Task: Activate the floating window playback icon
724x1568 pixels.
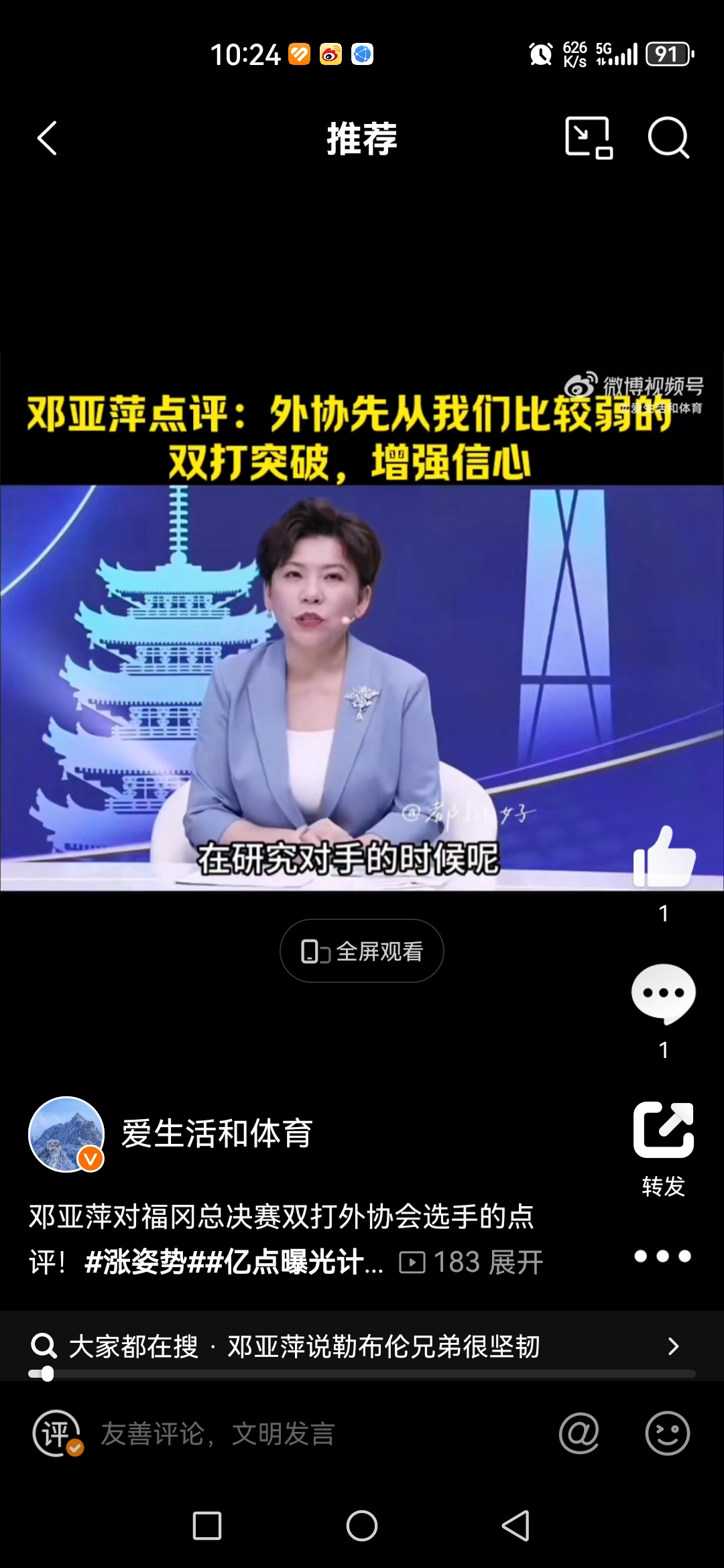Action: click(589, 139)
